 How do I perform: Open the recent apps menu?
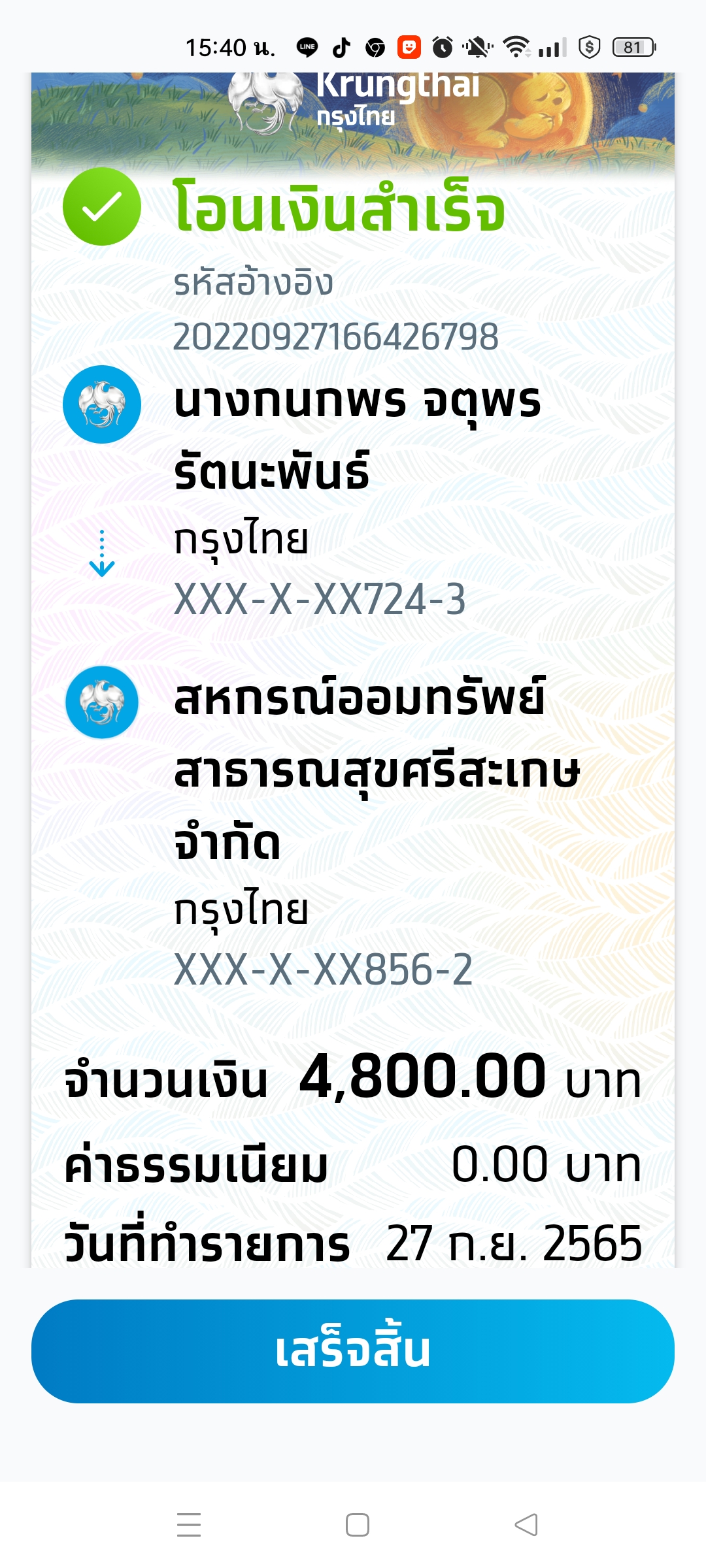(x=189, y=1525)
